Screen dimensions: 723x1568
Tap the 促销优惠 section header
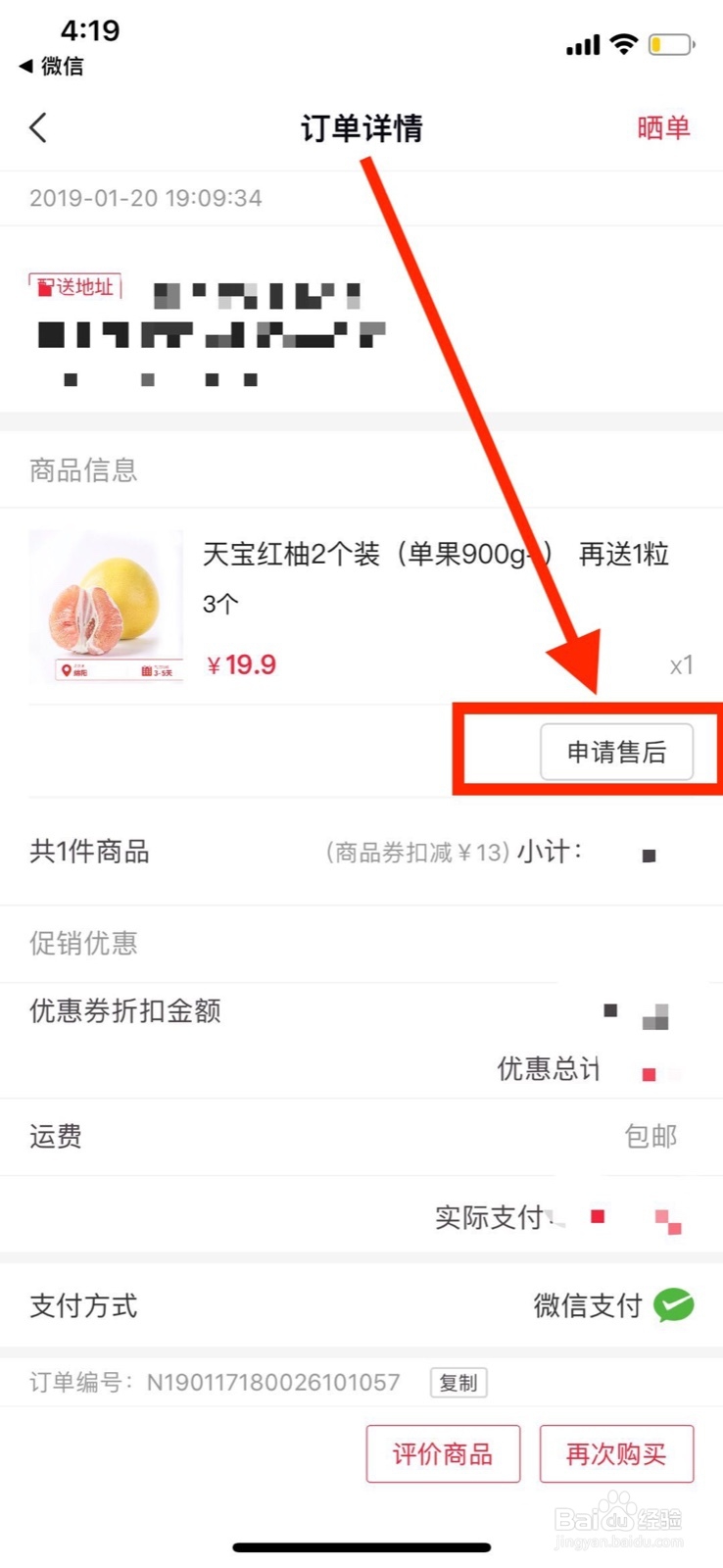pos(82,943)
